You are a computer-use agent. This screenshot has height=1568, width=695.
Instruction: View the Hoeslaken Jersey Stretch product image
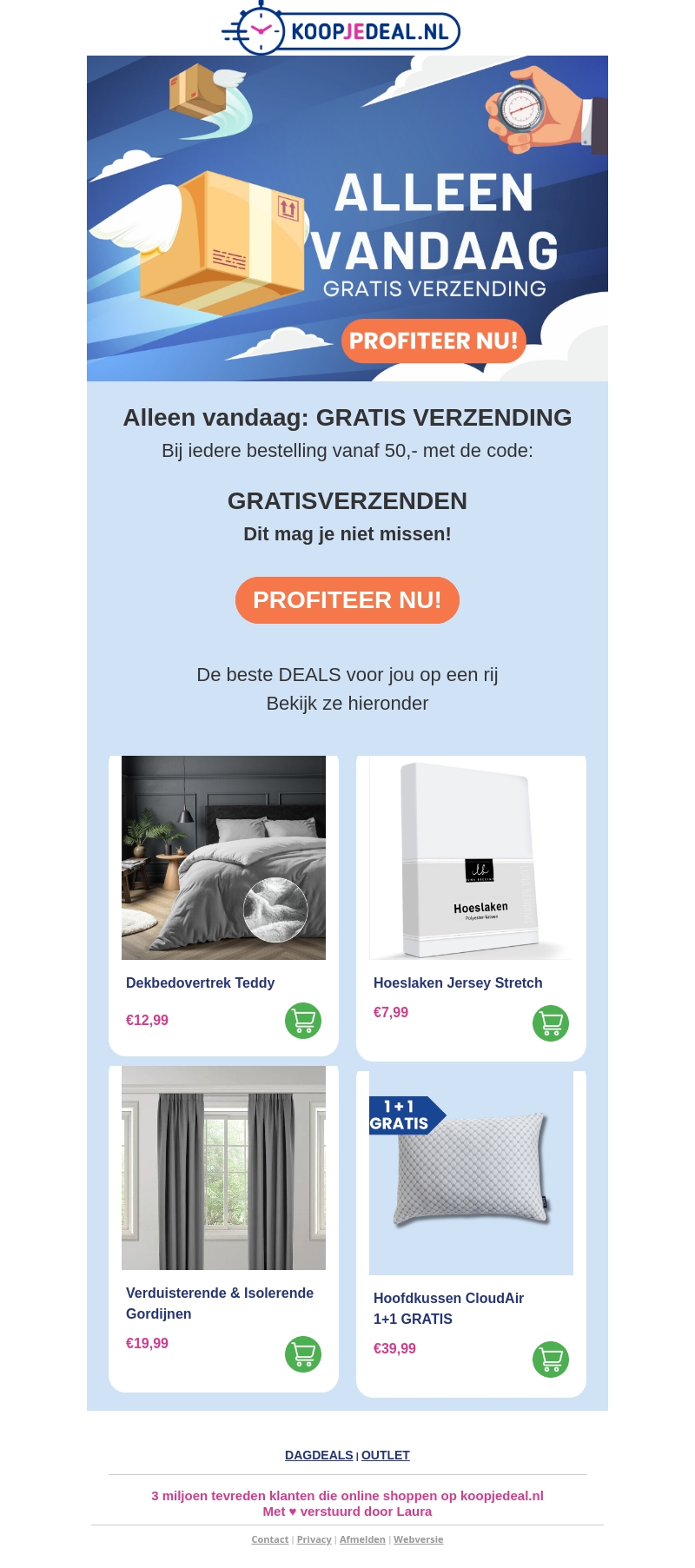pos(471,857)
